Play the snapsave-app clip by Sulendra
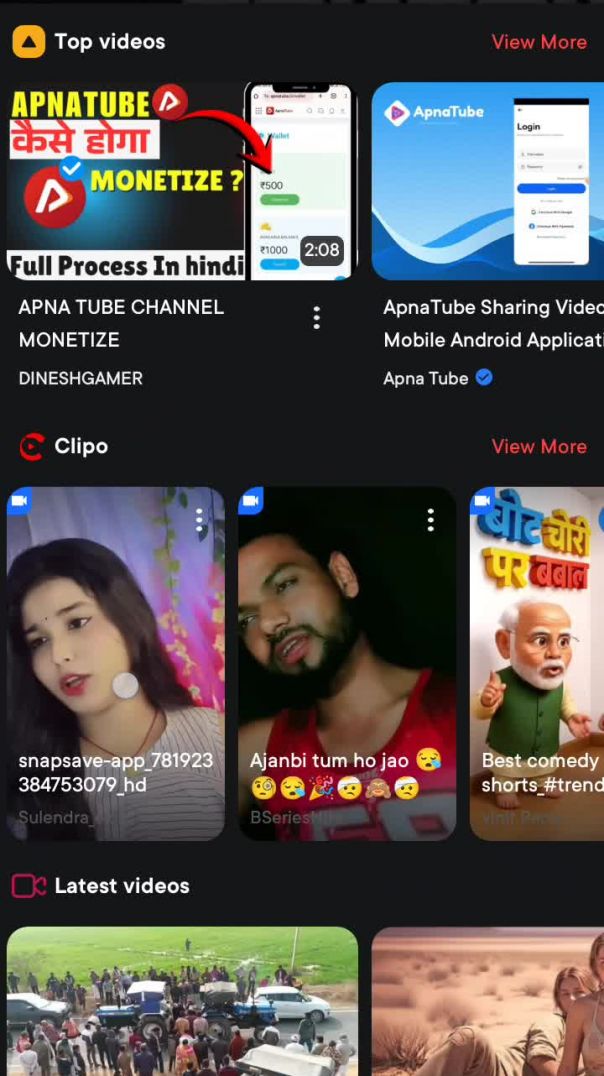Viewport: 604px width, 1076px height. click(x=115, y=640)
